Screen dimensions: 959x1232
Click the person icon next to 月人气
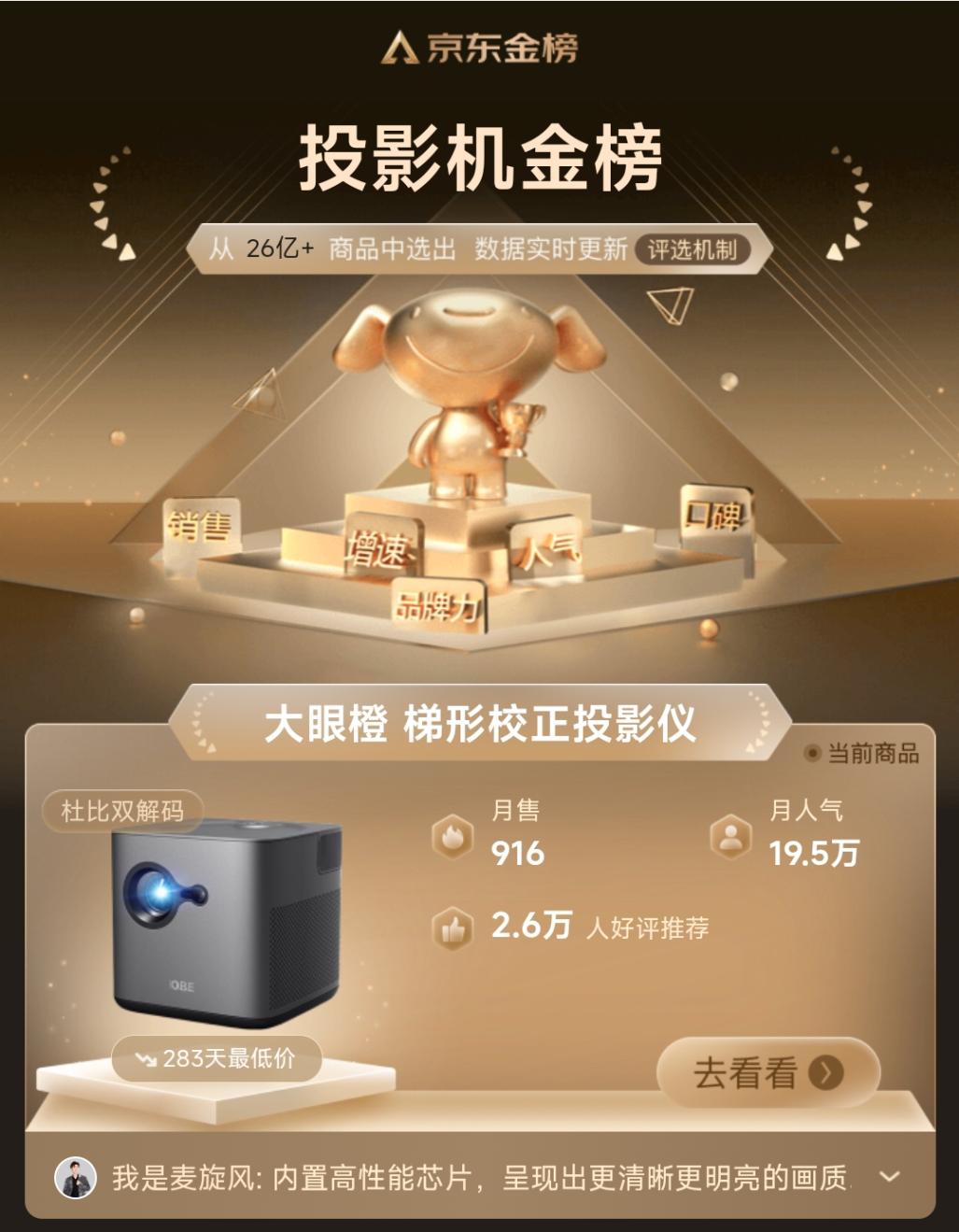732,838
